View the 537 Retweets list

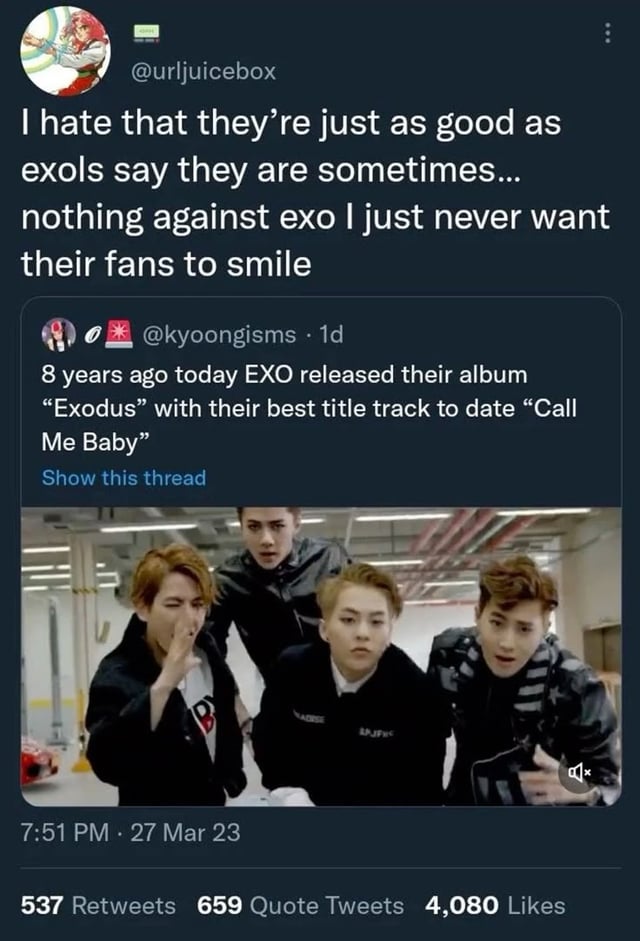point(98,906)
